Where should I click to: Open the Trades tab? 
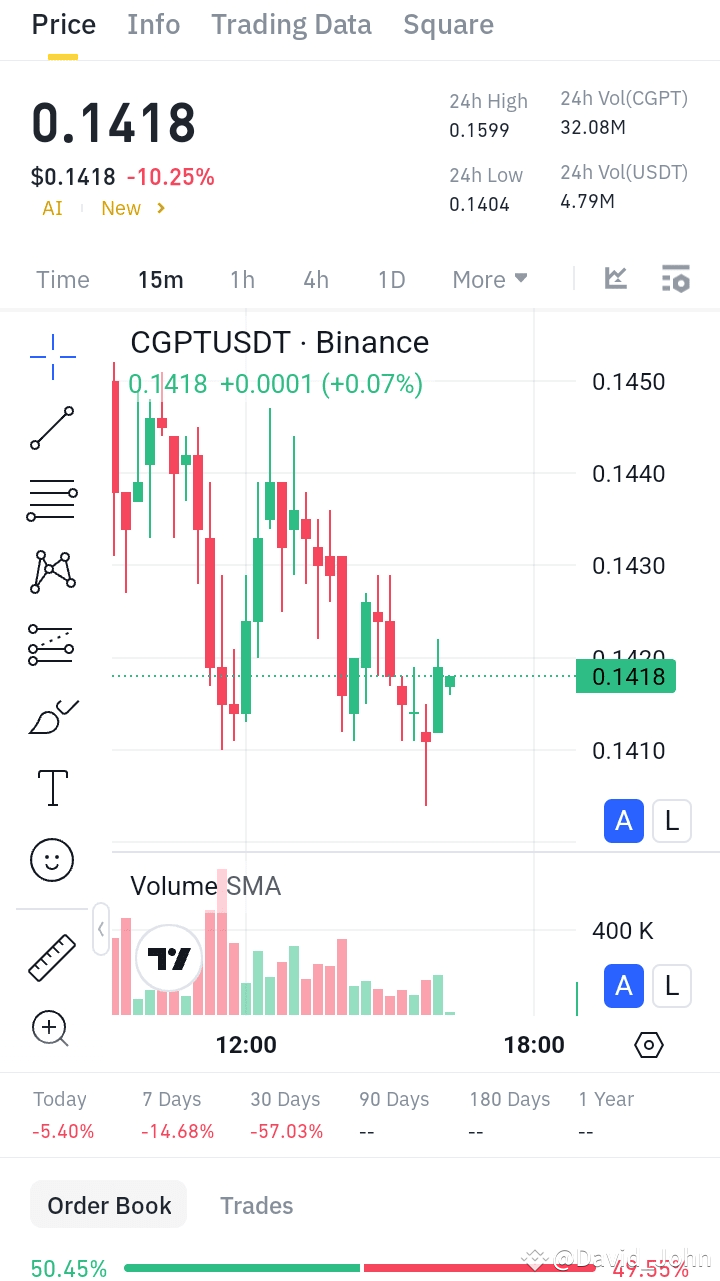[256, 1205]
